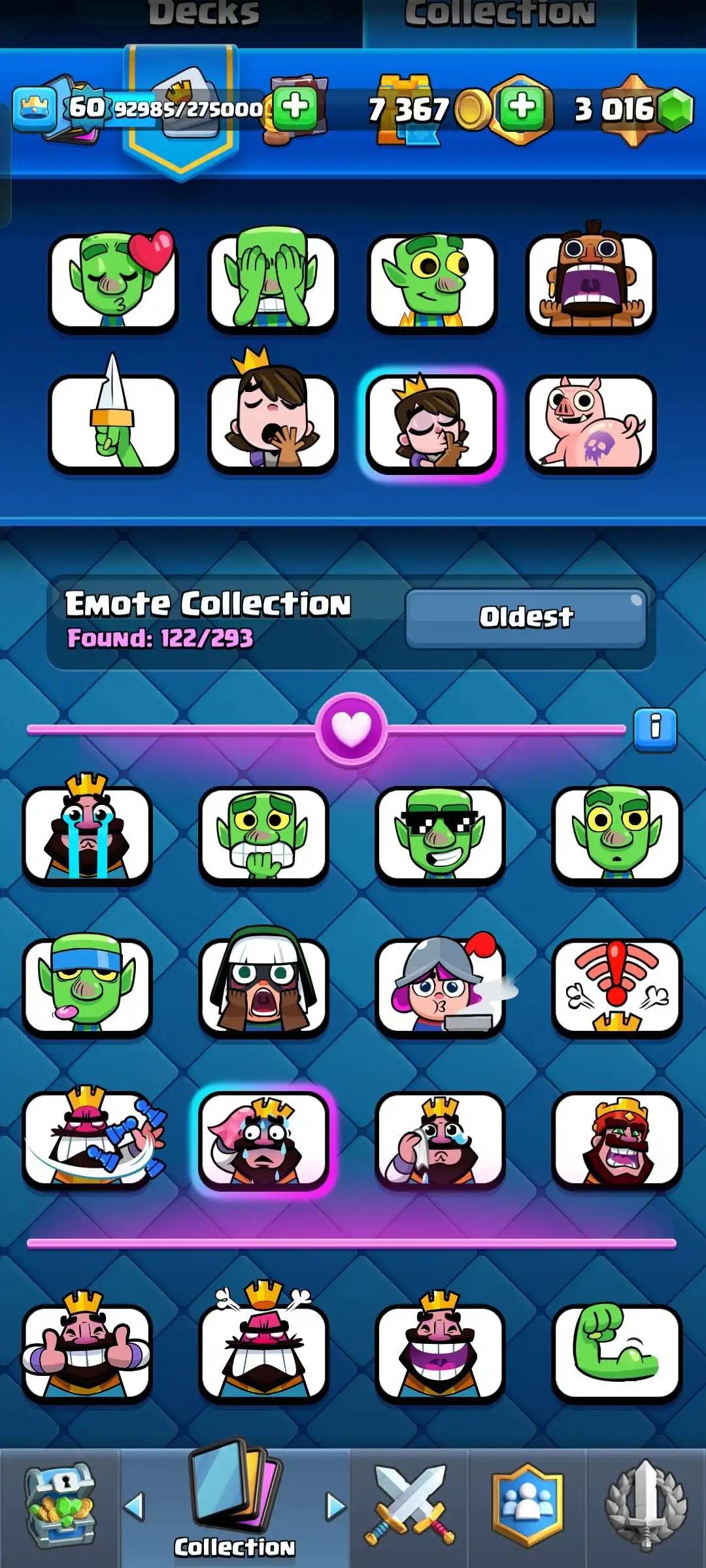Open the blue info button
Viewport: 706px width, 1568px height.
(655, 728)
